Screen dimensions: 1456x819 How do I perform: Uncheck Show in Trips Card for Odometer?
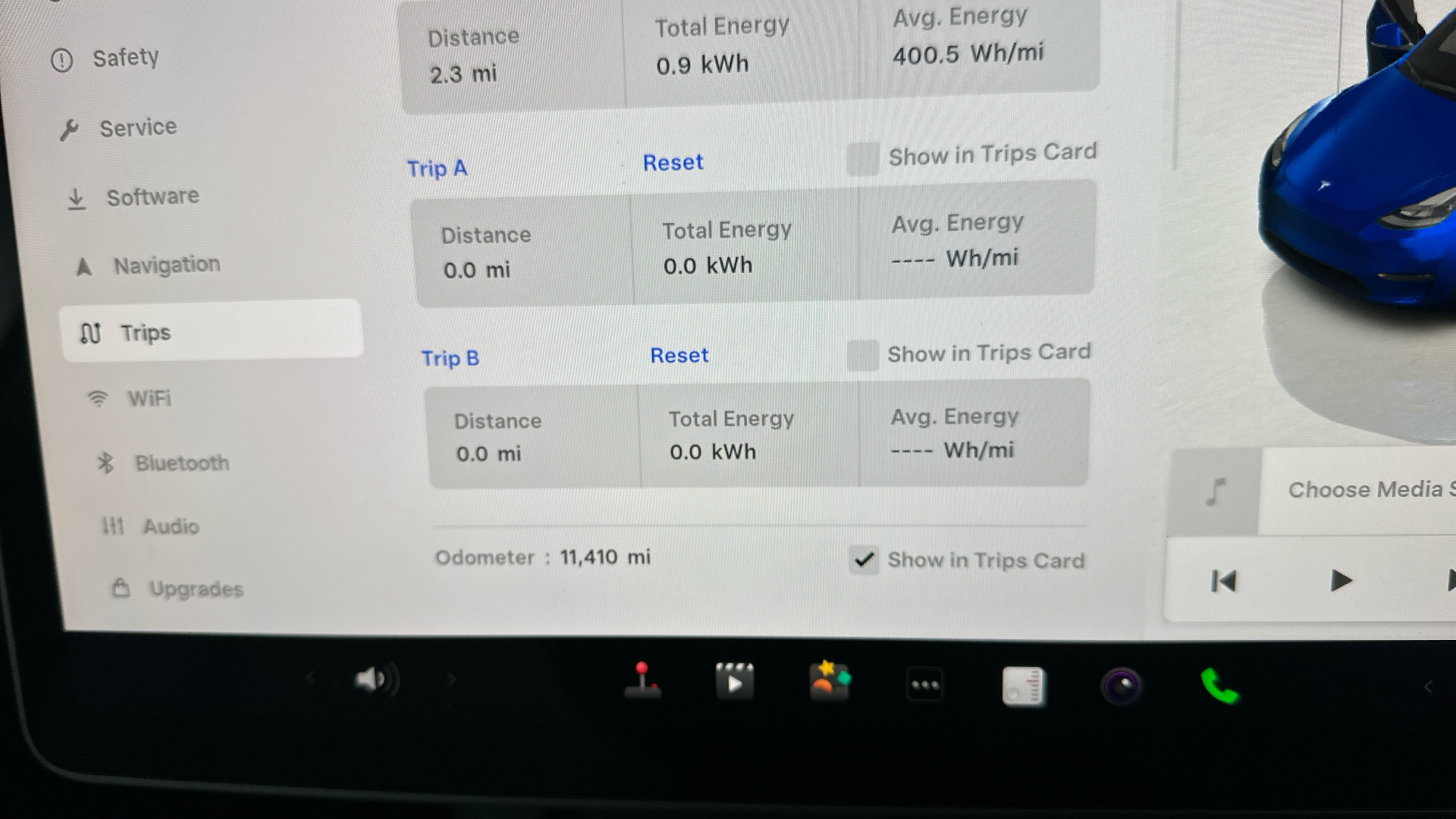click(x=863, y=560)
